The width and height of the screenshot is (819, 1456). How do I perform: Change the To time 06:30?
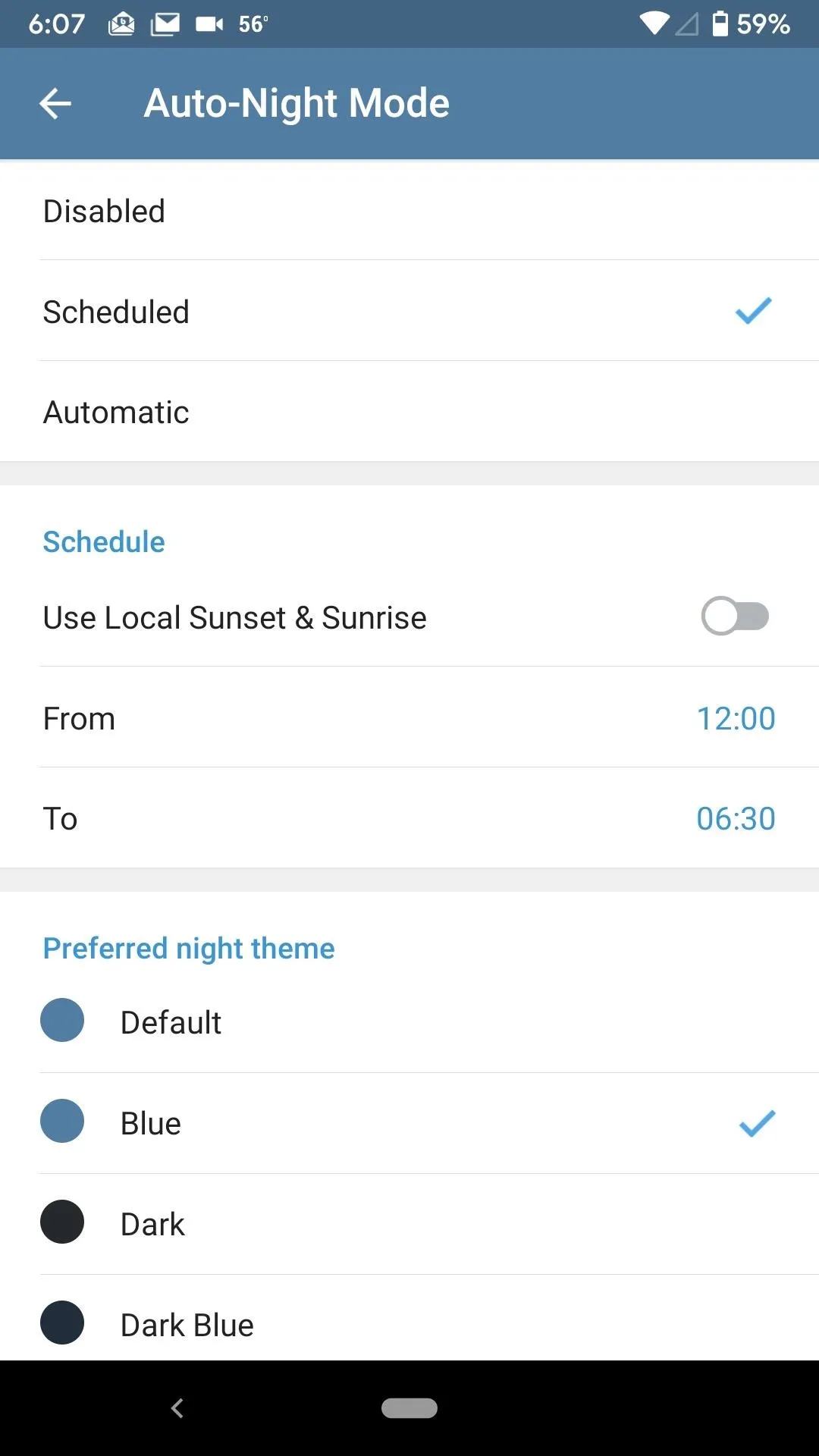click(409, 818)
